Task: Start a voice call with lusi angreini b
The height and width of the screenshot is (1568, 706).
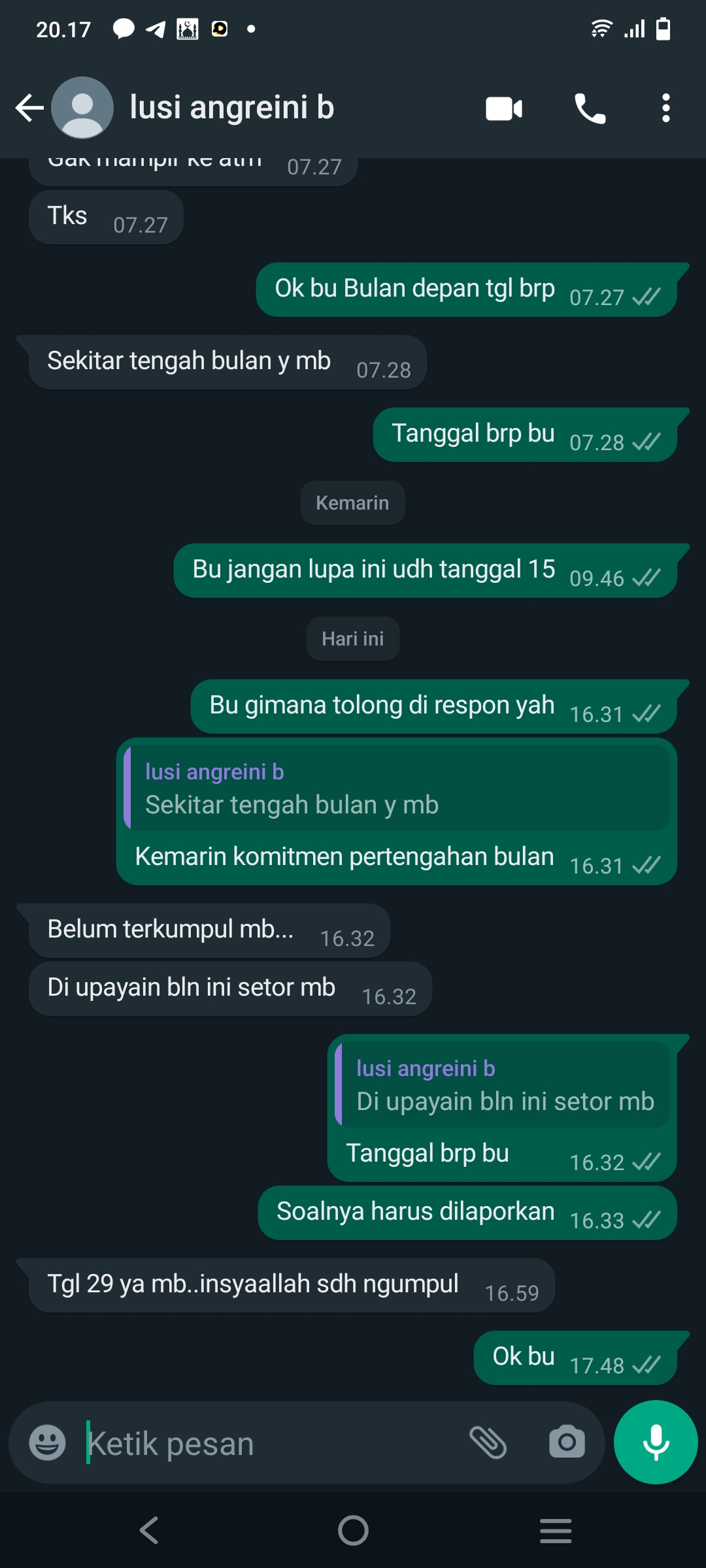Action: (x=590, y=108)
